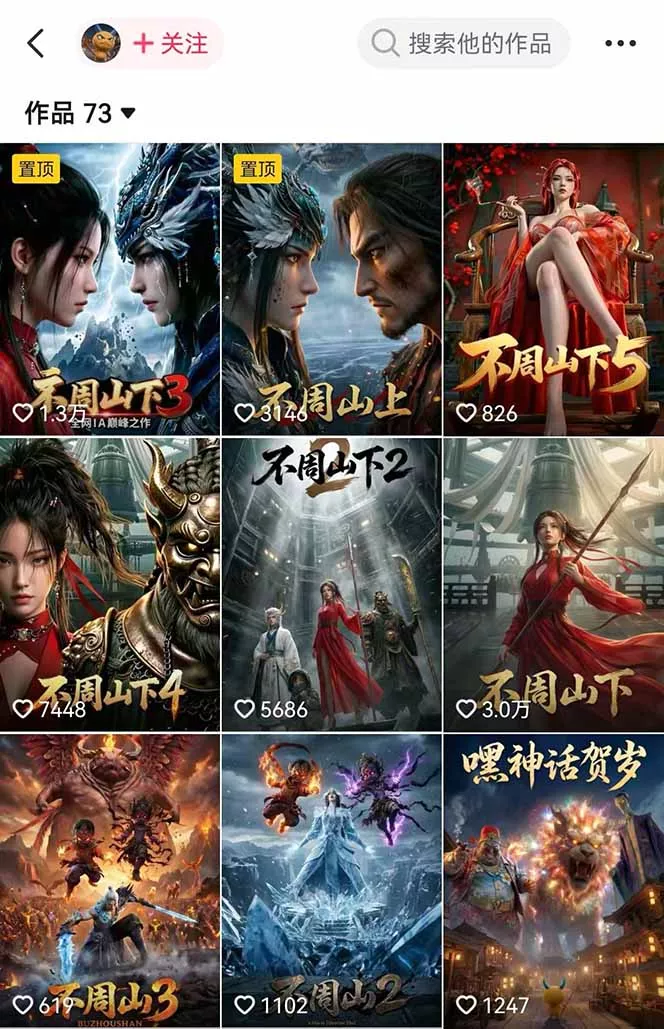
Task: Play the 不周山下5 video
Action: pos(553,288)
